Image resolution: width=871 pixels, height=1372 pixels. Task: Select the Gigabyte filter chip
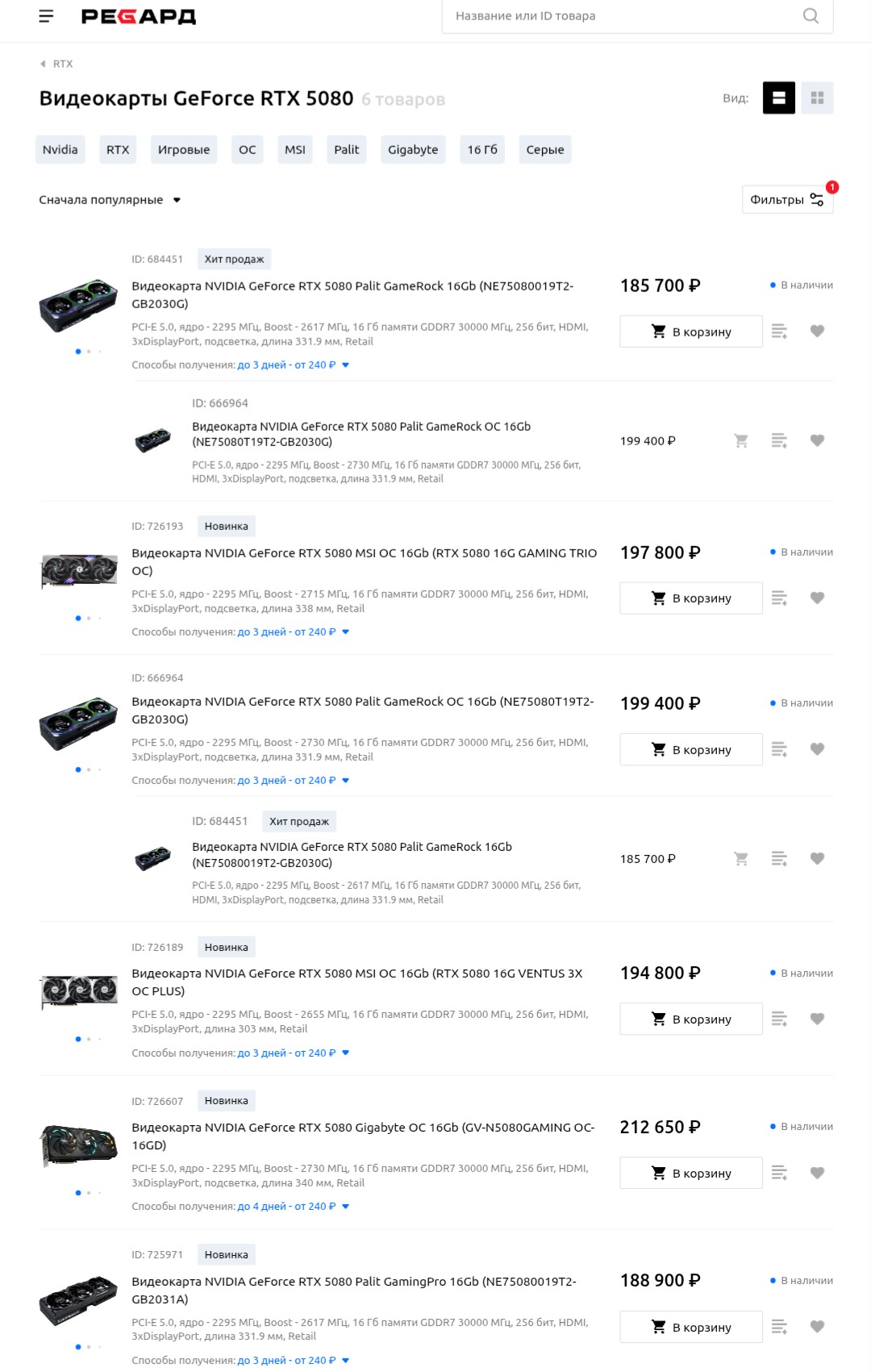(412, 150)
